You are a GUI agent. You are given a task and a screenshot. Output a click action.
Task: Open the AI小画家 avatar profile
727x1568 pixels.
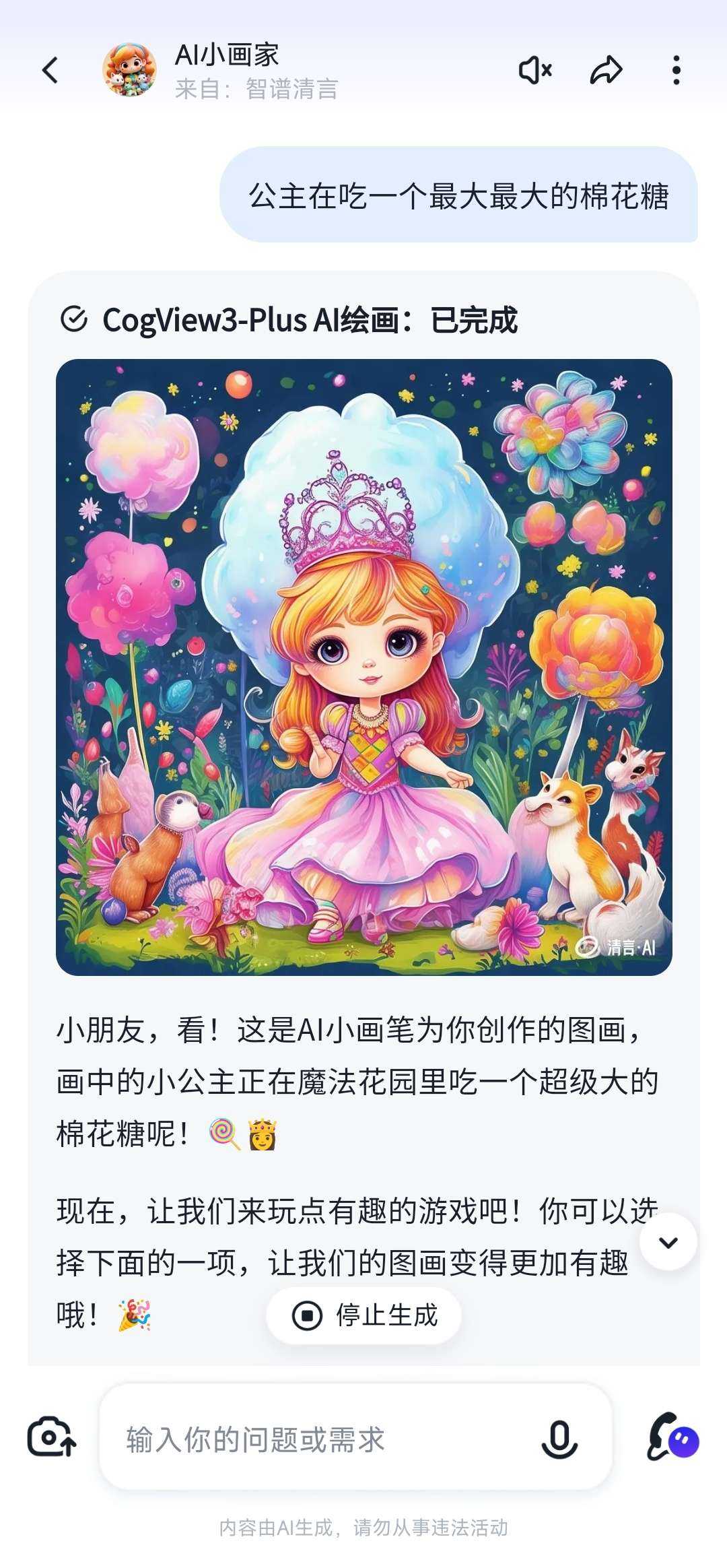pyautogui.click(x=129, y=70)
